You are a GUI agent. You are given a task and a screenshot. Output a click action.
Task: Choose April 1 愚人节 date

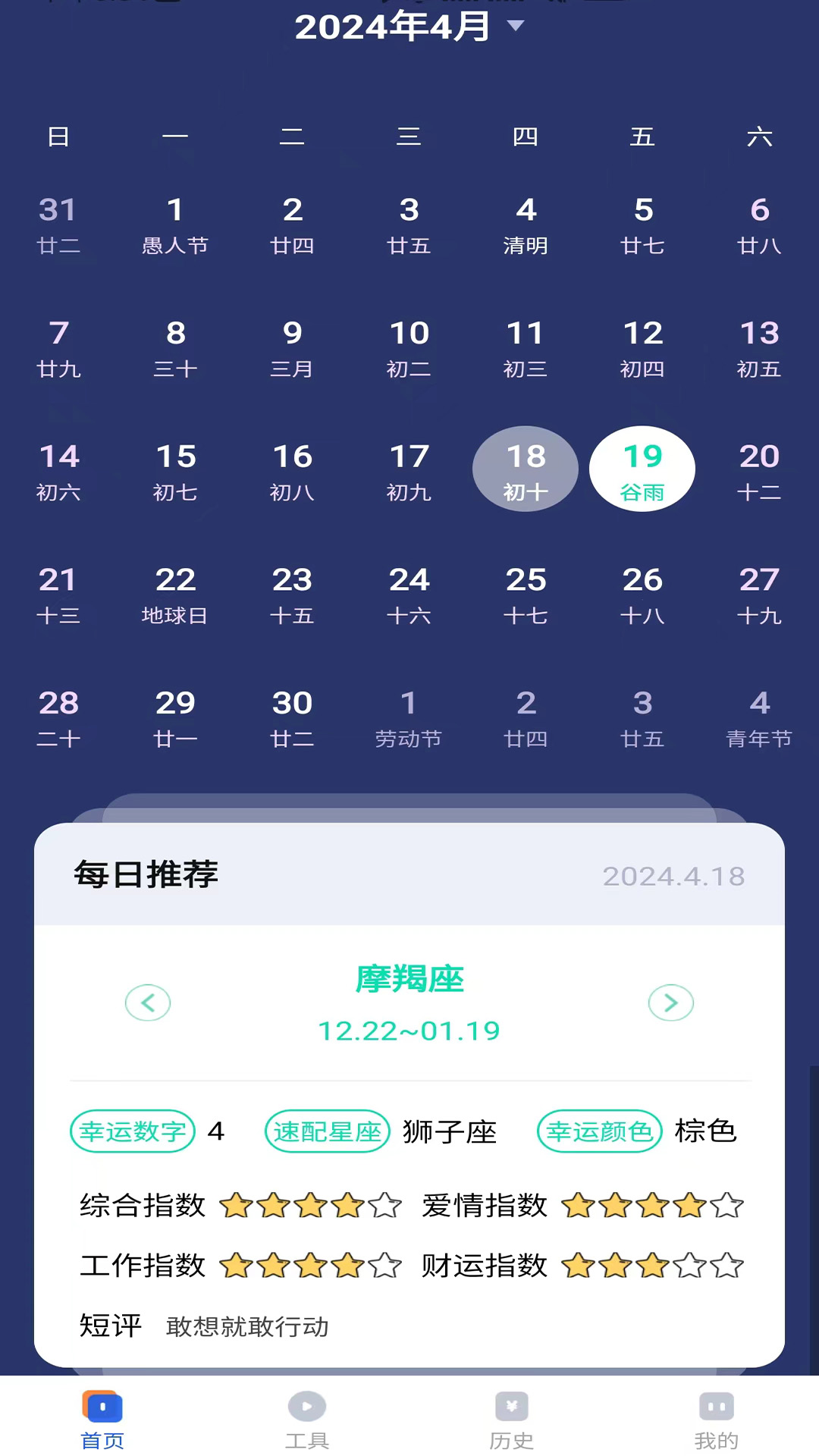175,225
